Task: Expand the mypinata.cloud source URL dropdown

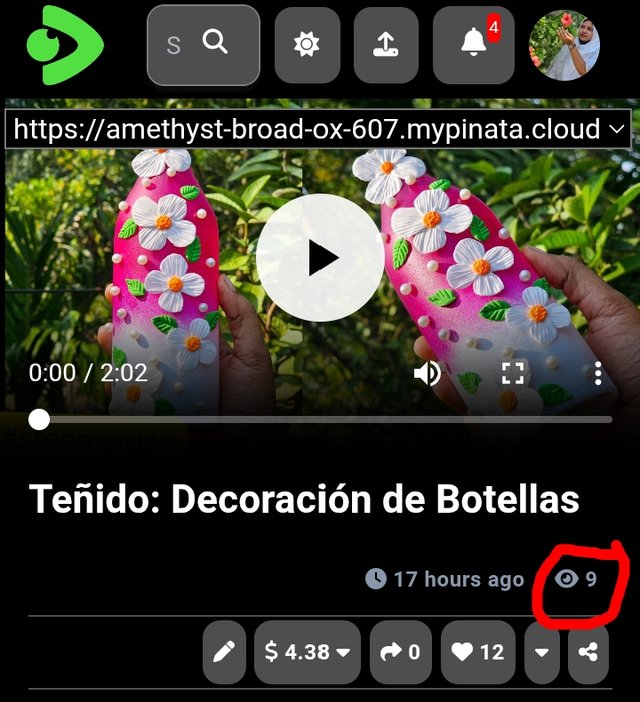Action: [x=617, y=129]
